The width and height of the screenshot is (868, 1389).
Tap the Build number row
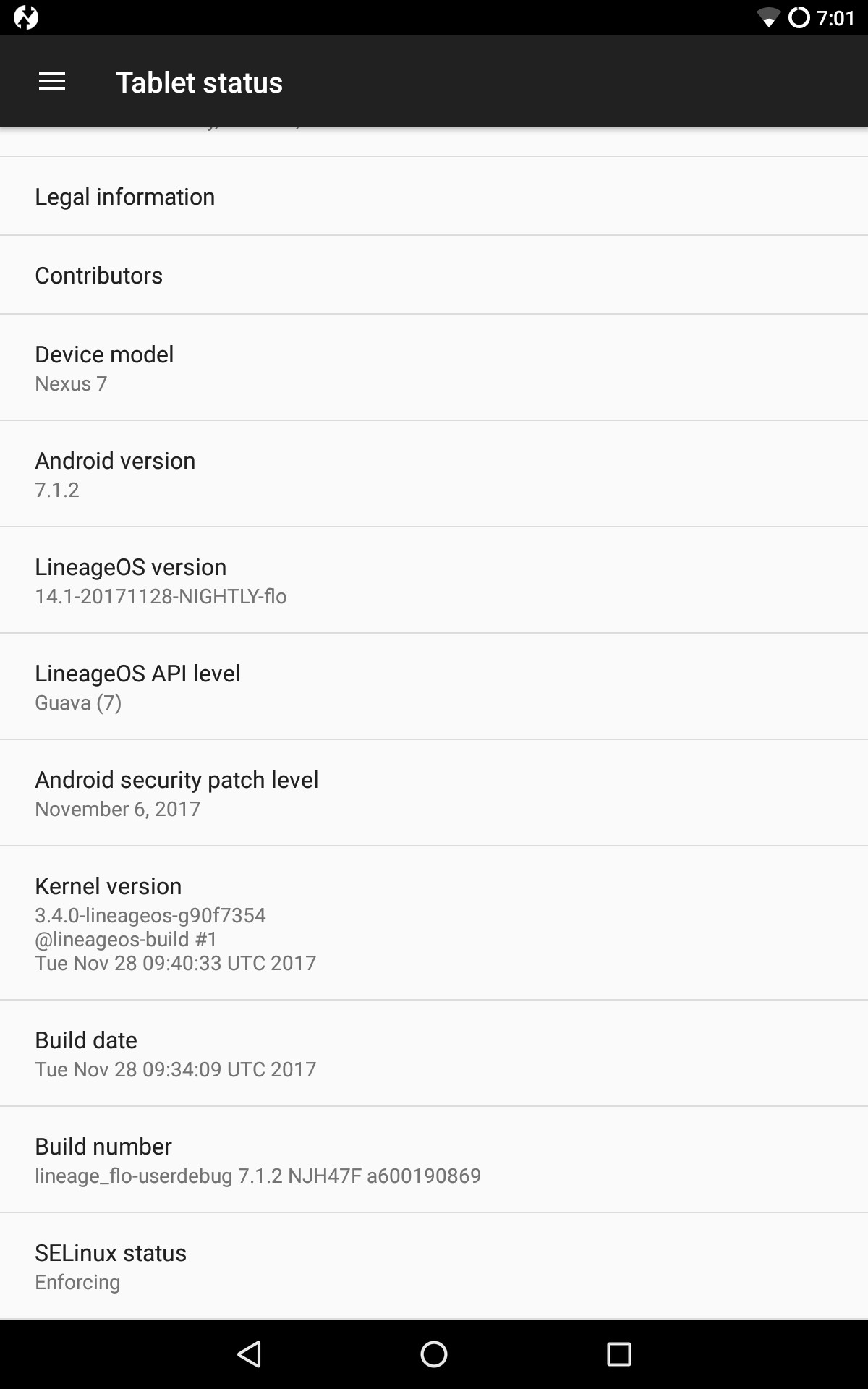pyautogui.click(x=434, y=1160)
